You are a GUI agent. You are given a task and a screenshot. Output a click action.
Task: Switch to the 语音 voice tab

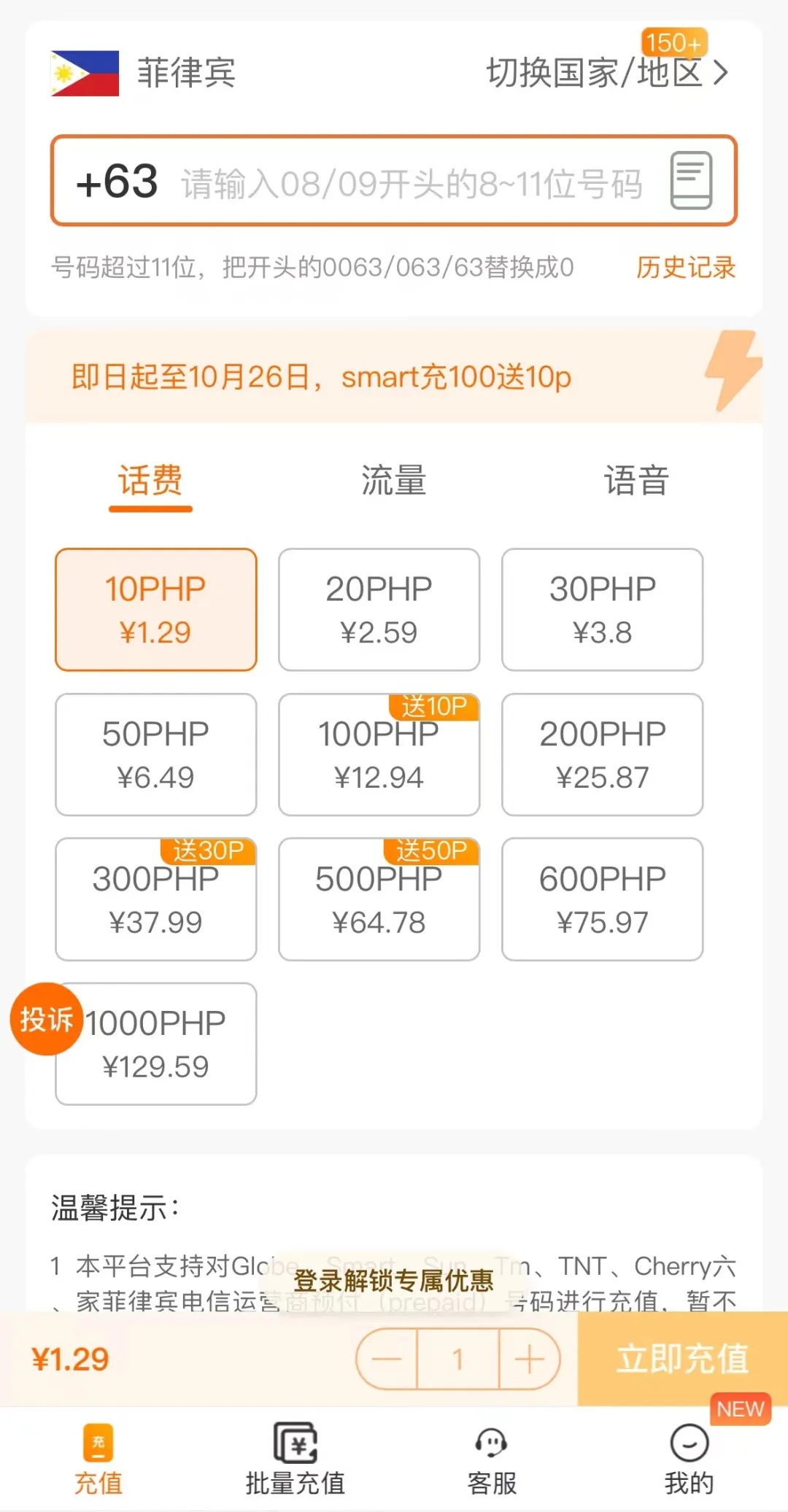636,481
